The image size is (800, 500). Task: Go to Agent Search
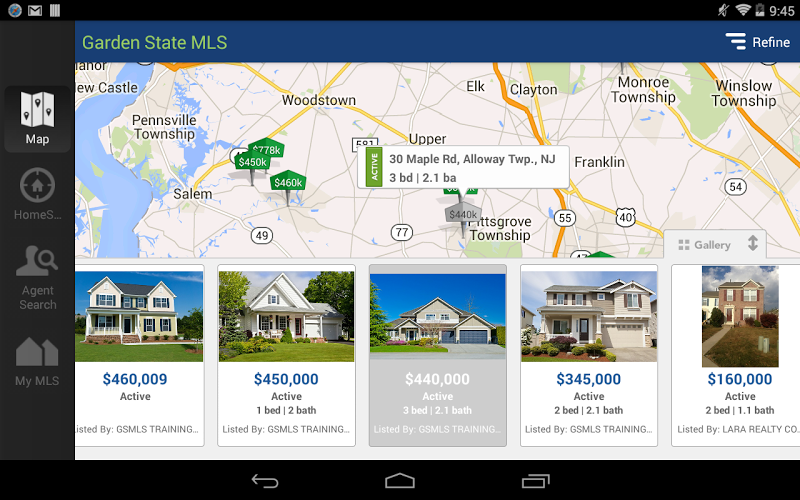[37, 276]
